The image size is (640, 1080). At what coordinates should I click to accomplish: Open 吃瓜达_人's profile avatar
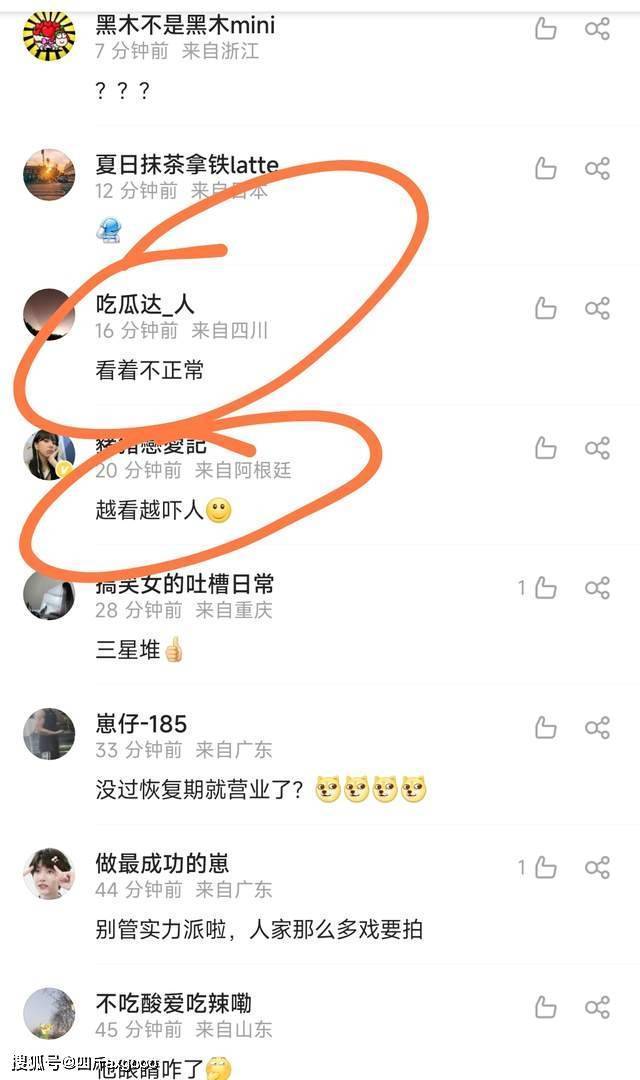pyautogui.click(x=49, y=315)
